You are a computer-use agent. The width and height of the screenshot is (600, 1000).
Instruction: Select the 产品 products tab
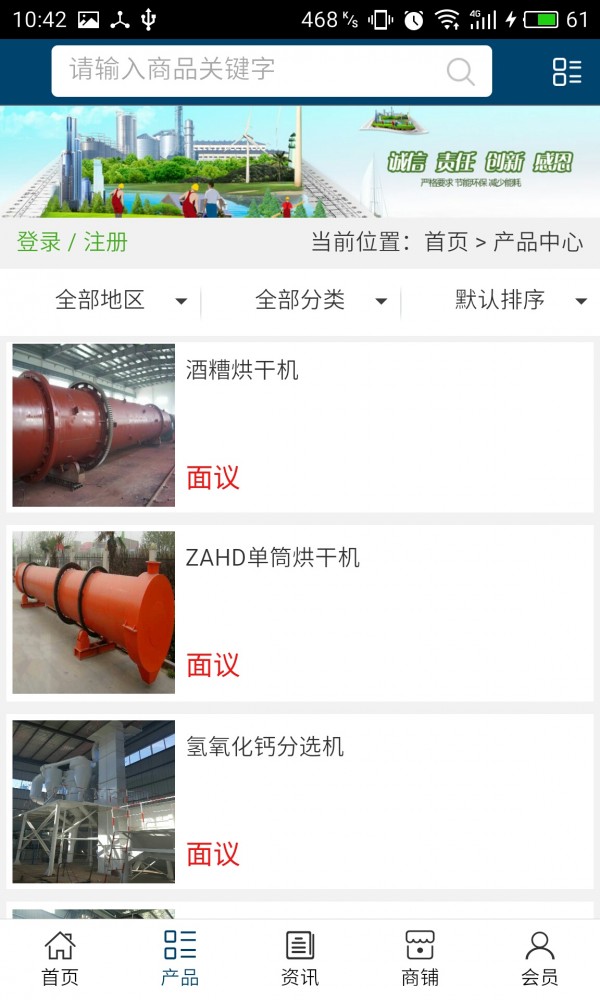click(180, 958)
